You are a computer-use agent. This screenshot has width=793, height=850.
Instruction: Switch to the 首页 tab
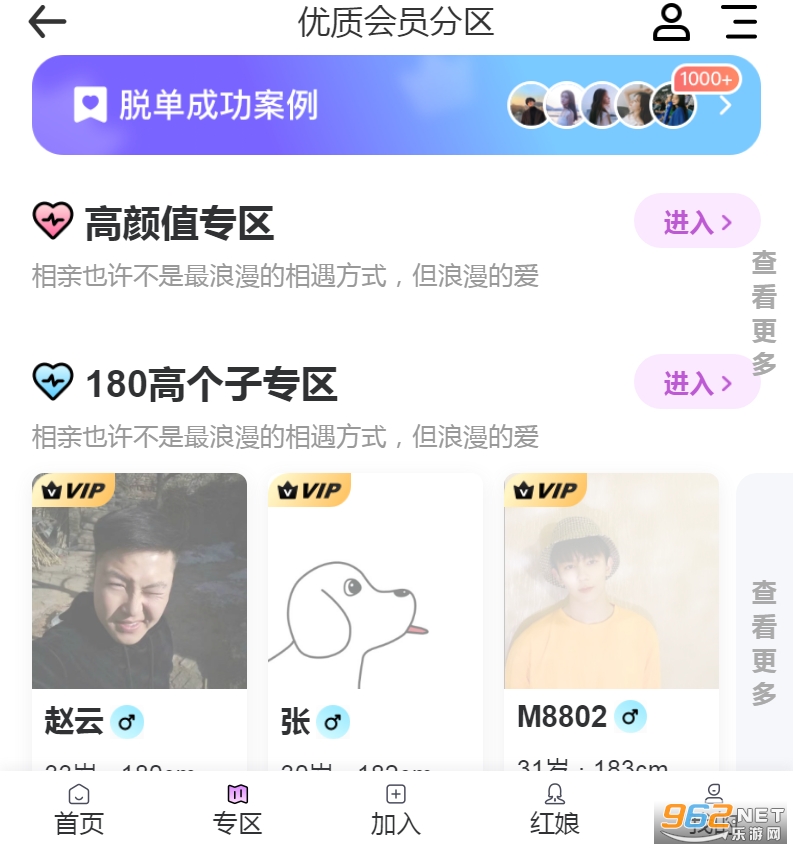point(79,810)
